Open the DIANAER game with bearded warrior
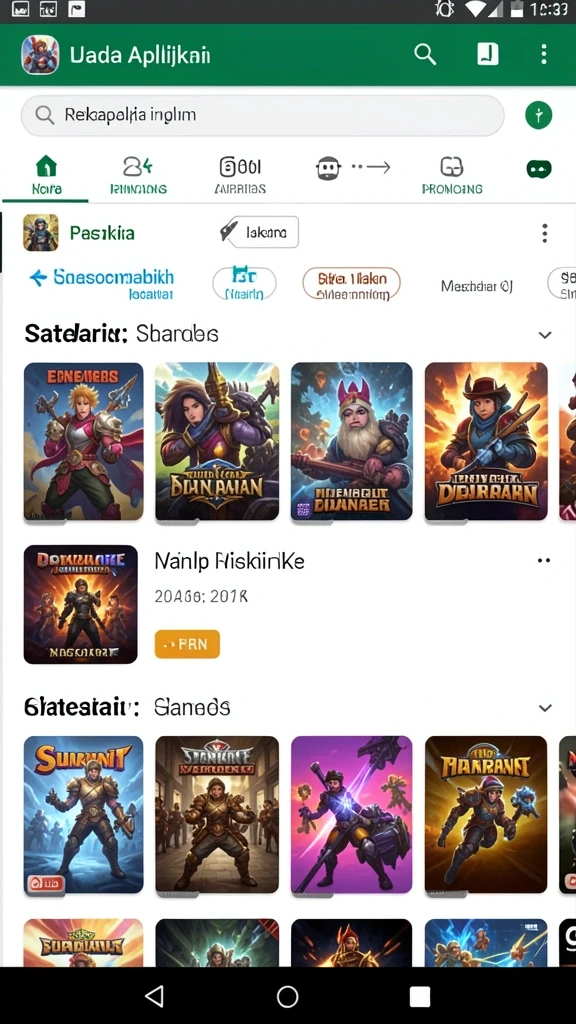This screenshot has width=576, height=1024. (x=351, y=441)
